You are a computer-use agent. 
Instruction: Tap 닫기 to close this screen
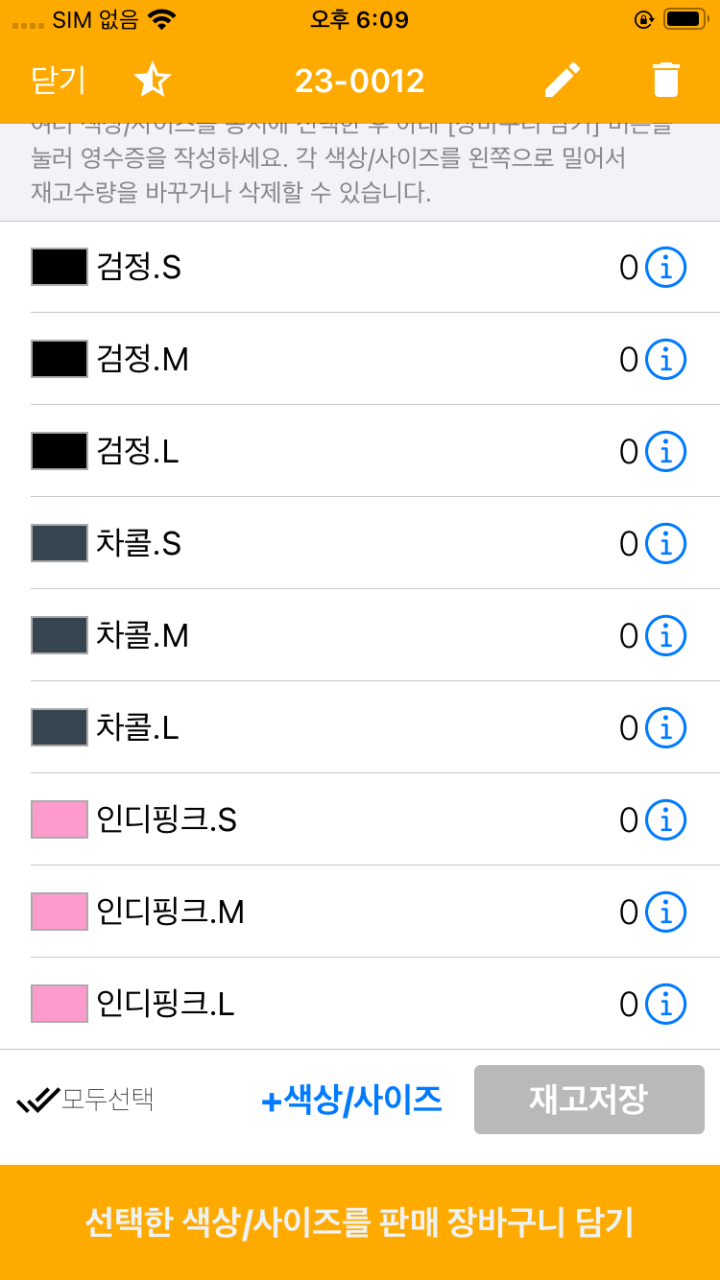click(x=58, y=80)
